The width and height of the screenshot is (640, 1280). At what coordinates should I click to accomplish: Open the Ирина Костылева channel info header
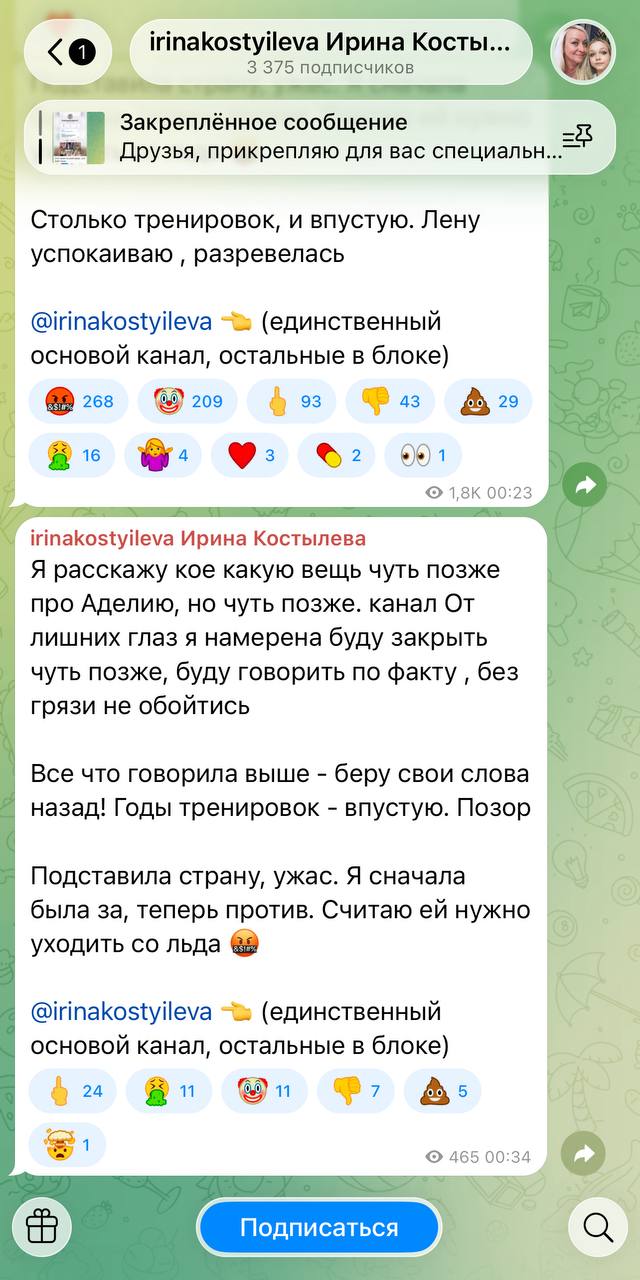pos(330,52)
